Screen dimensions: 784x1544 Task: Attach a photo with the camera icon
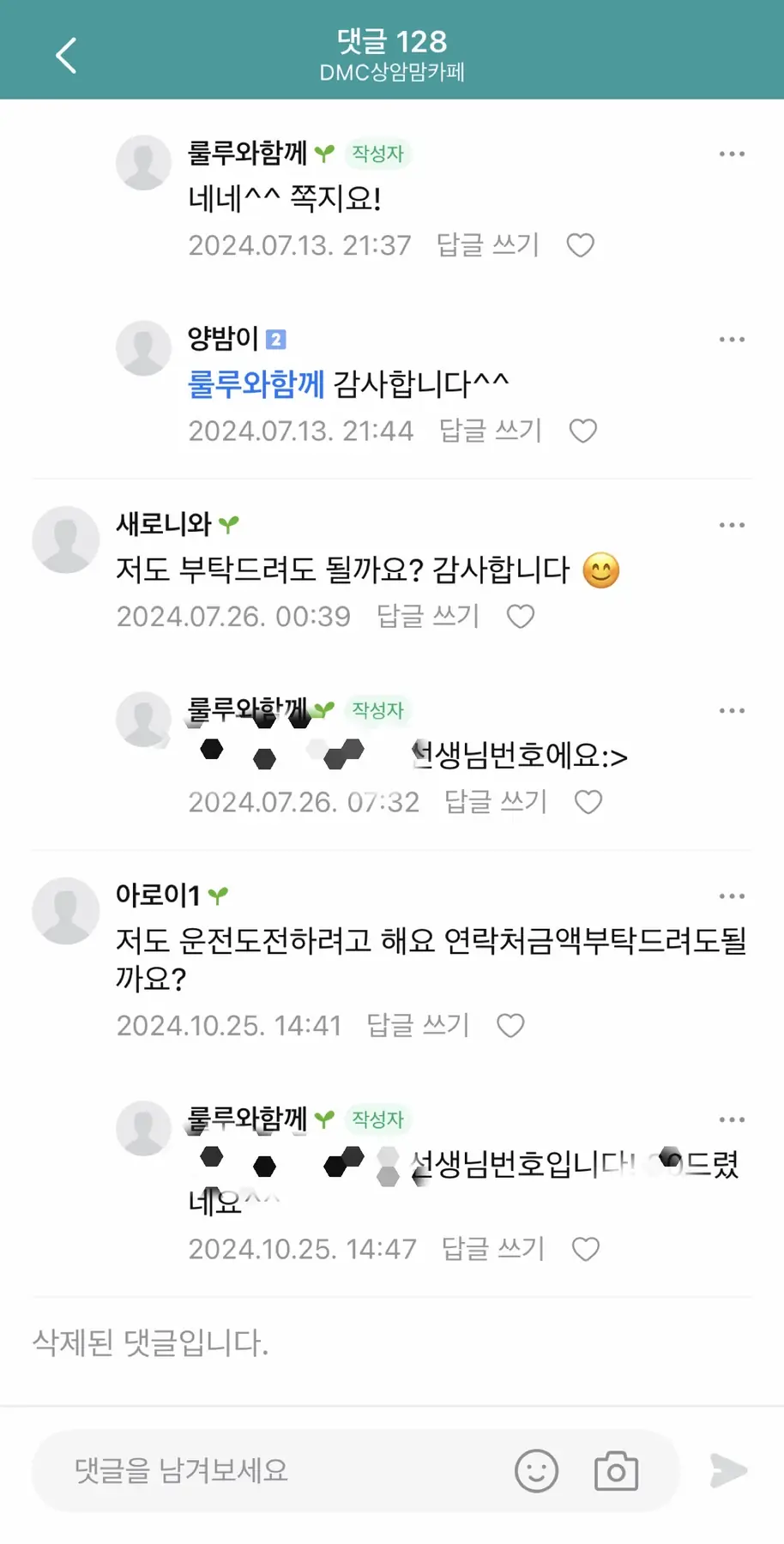[x=616, y=1471]
